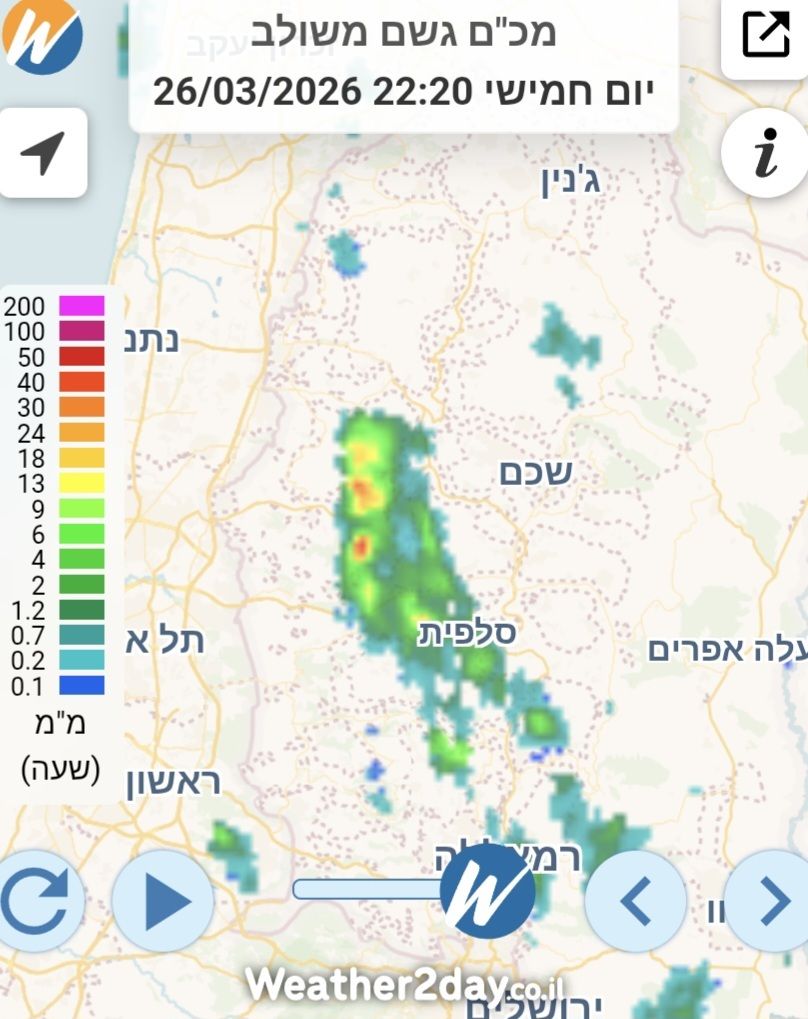This screenshot has width=808, height=1019.
Task: Center map on my current location
Action: point(43,153)
